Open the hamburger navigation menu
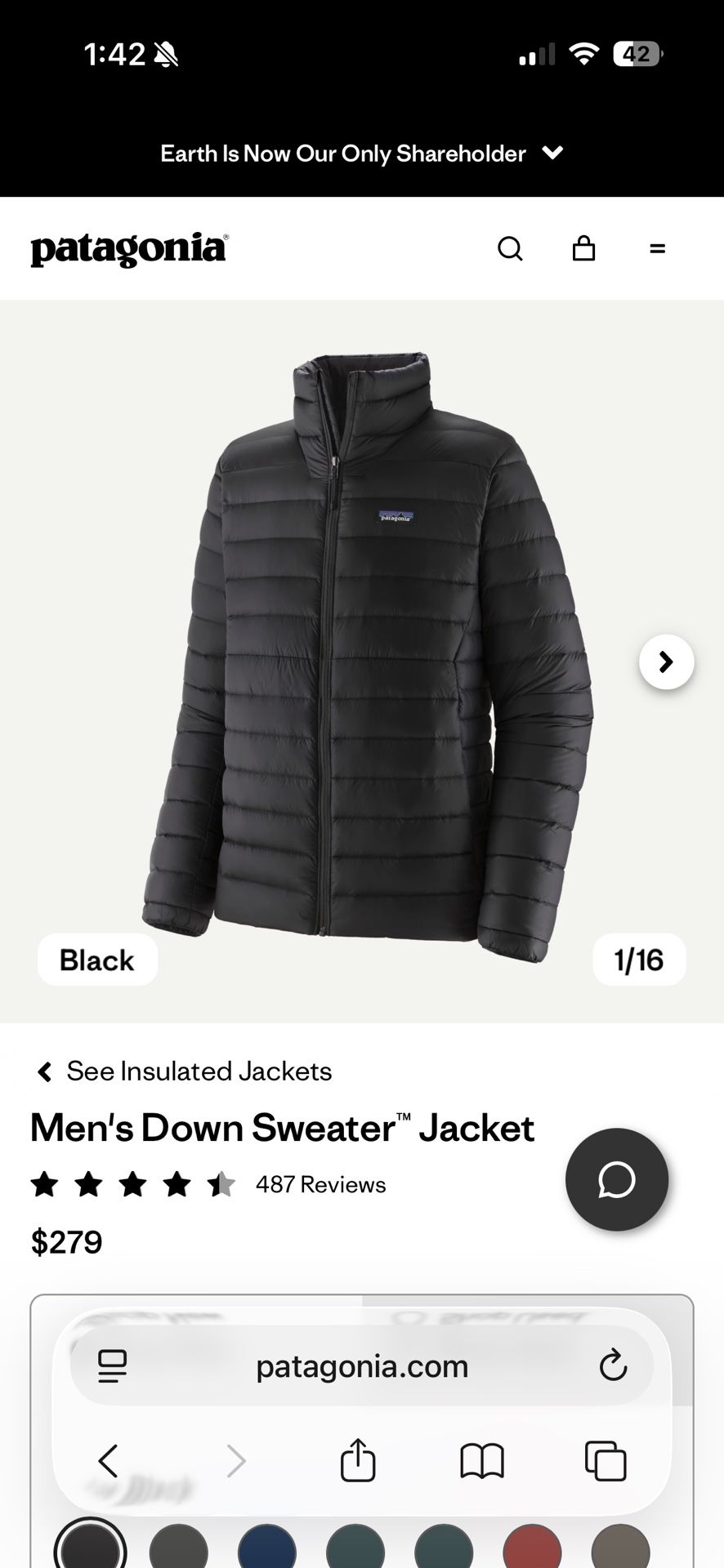The width and height of the screenshot is (724, 1568). pyautogui.click(x=657, y=248)
